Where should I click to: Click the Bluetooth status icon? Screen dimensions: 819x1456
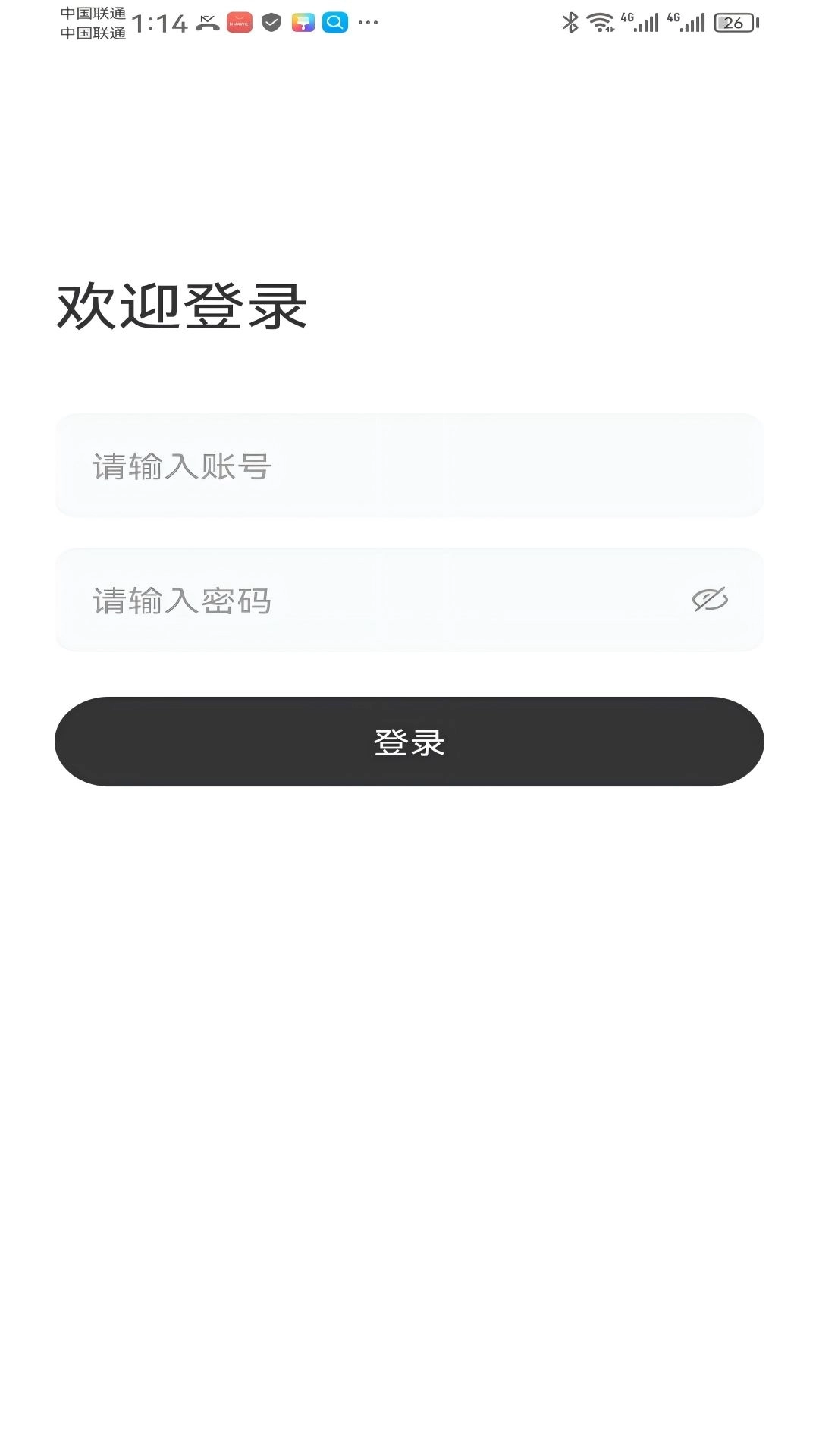[570, 21]
